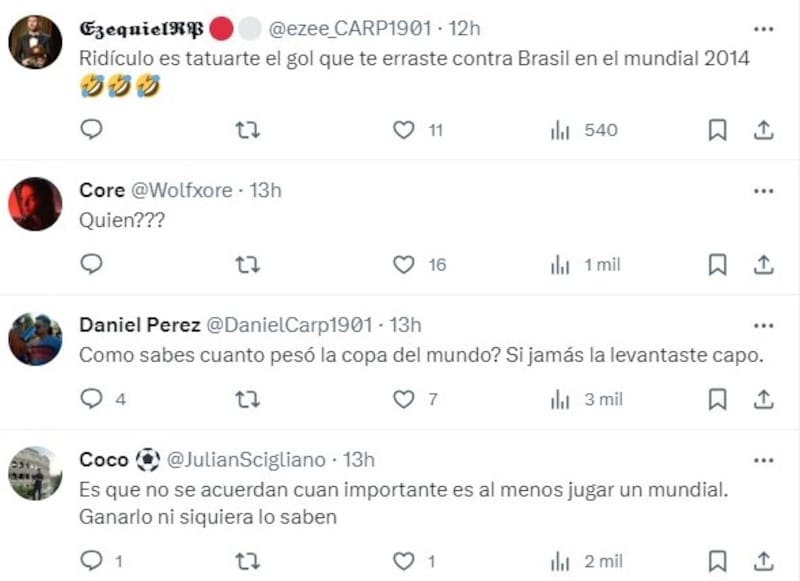Screen dimensions: 800x581
Task: Open overflow menu on Core's tweet
Action: coord(763,190)
